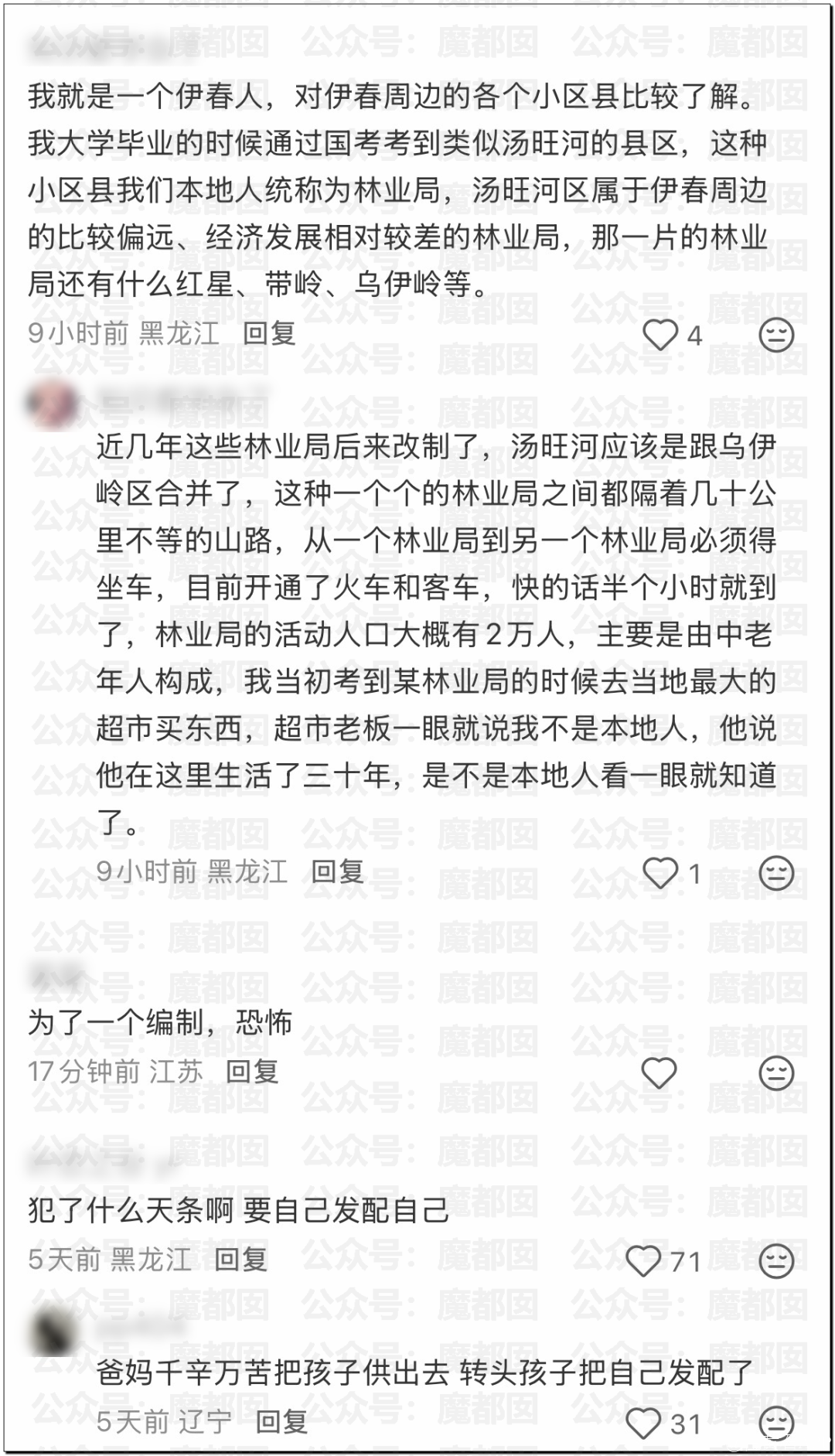Like the comment with 4 likes
Screen dimensions: 835x1456
click(x=661, y=332)
